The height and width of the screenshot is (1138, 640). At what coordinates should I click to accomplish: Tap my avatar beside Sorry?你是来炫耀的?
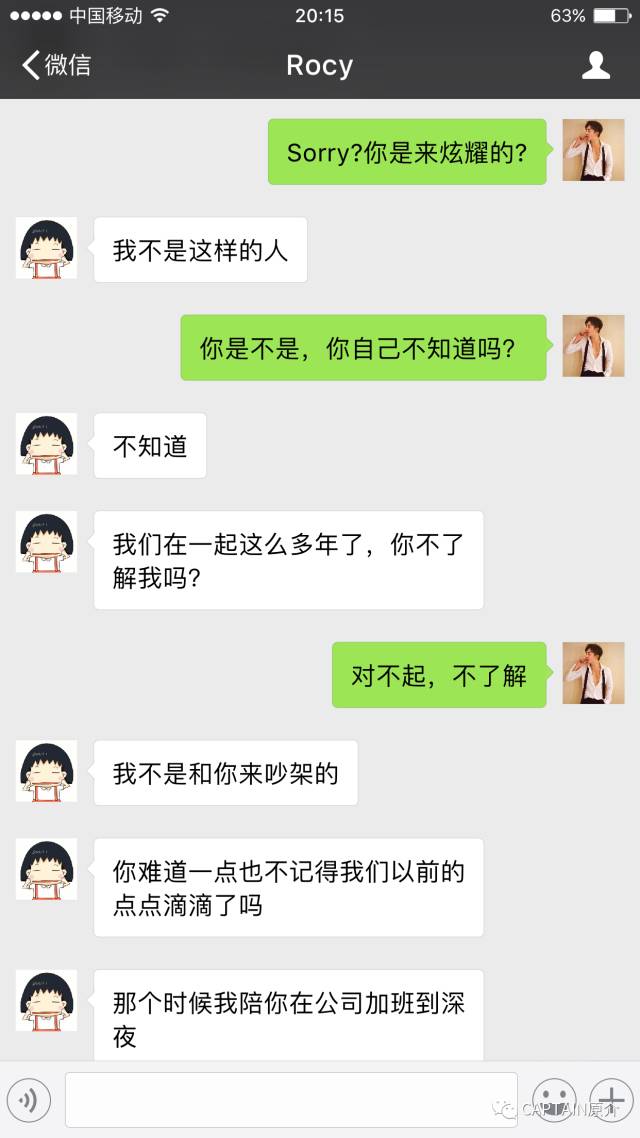(593, 150)
